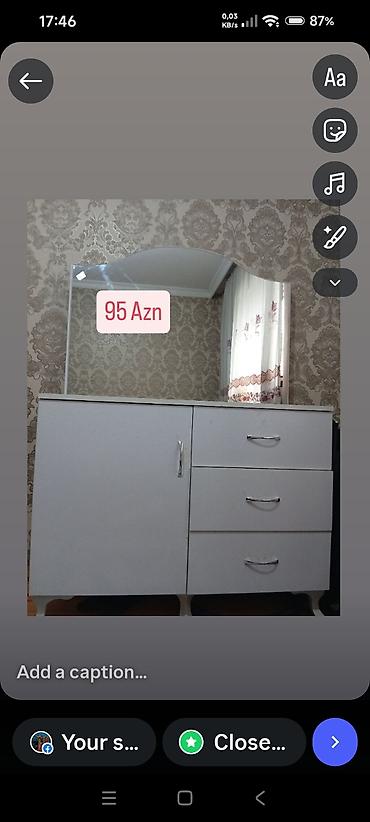Viewport: 370px width, 822px height.
Task: Go back using the top-left arrow
Action: 30,81
